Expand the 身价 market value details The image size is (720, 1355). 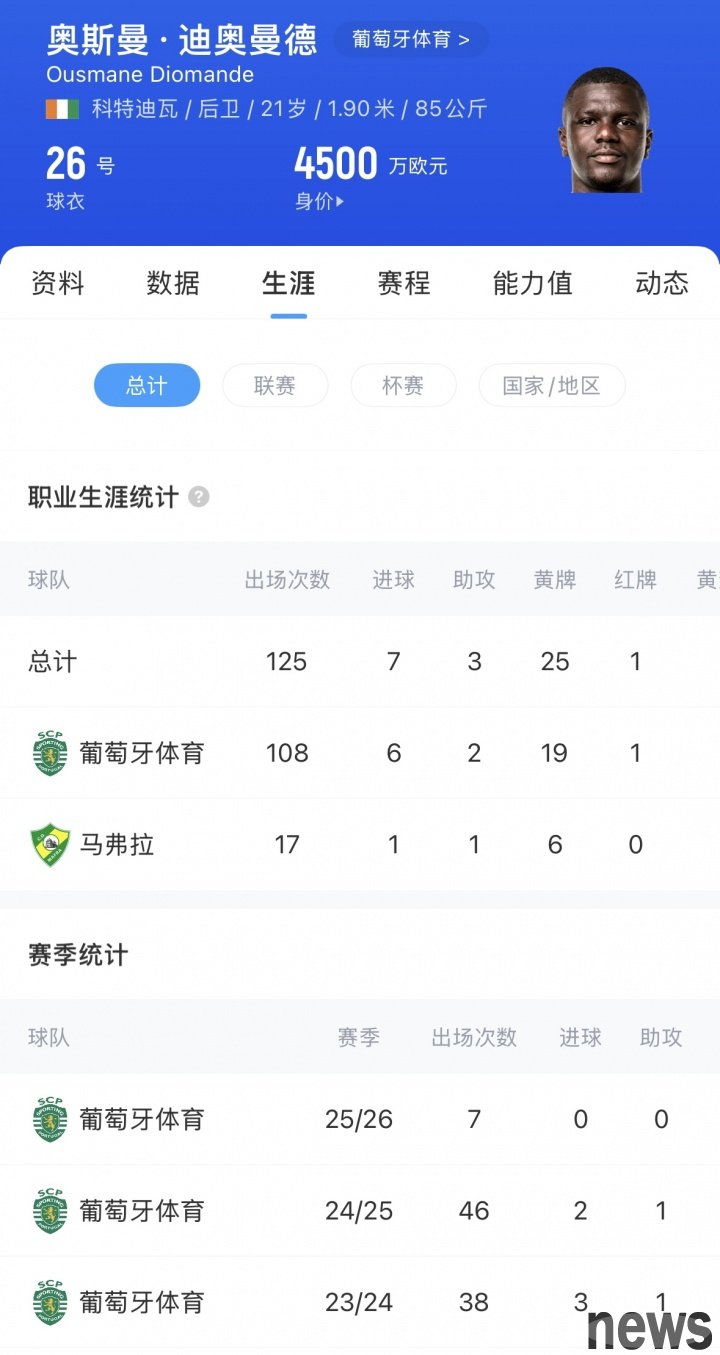tap(320, 201)
